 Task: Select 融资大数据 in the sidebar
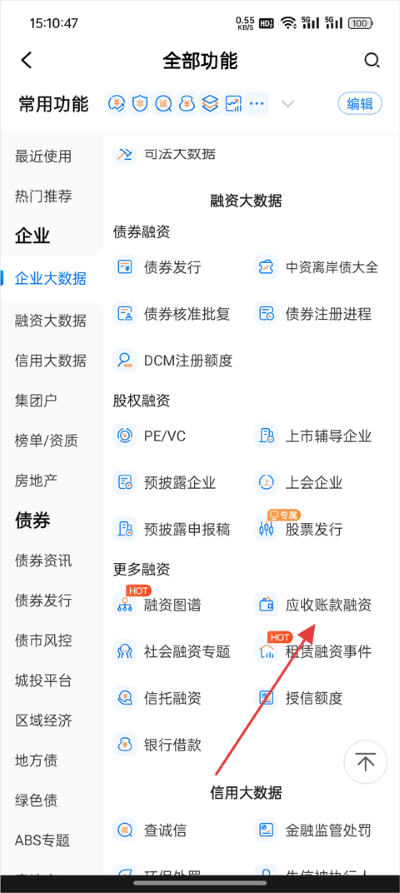coord(51,321)
